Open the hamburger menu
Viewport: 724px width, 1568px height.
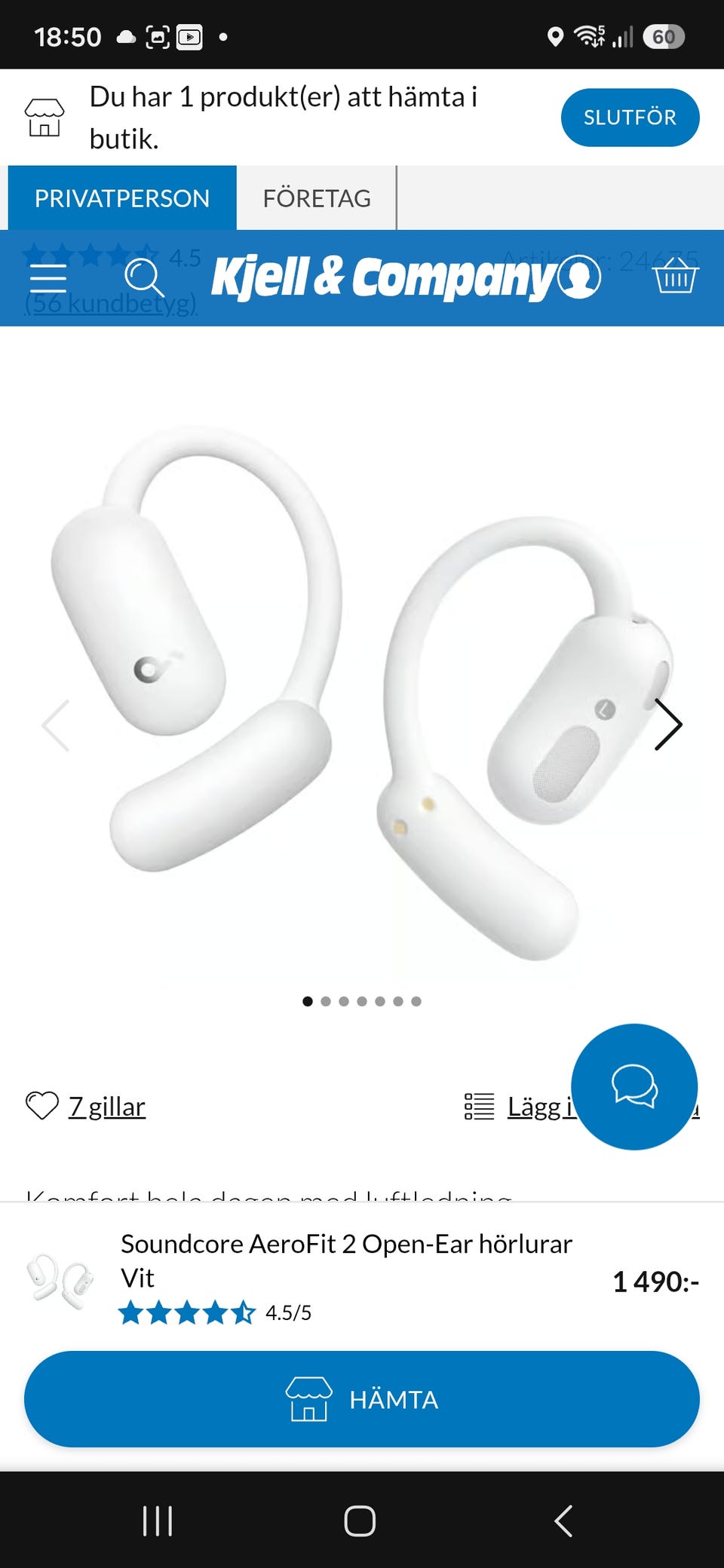click(48, 278)
